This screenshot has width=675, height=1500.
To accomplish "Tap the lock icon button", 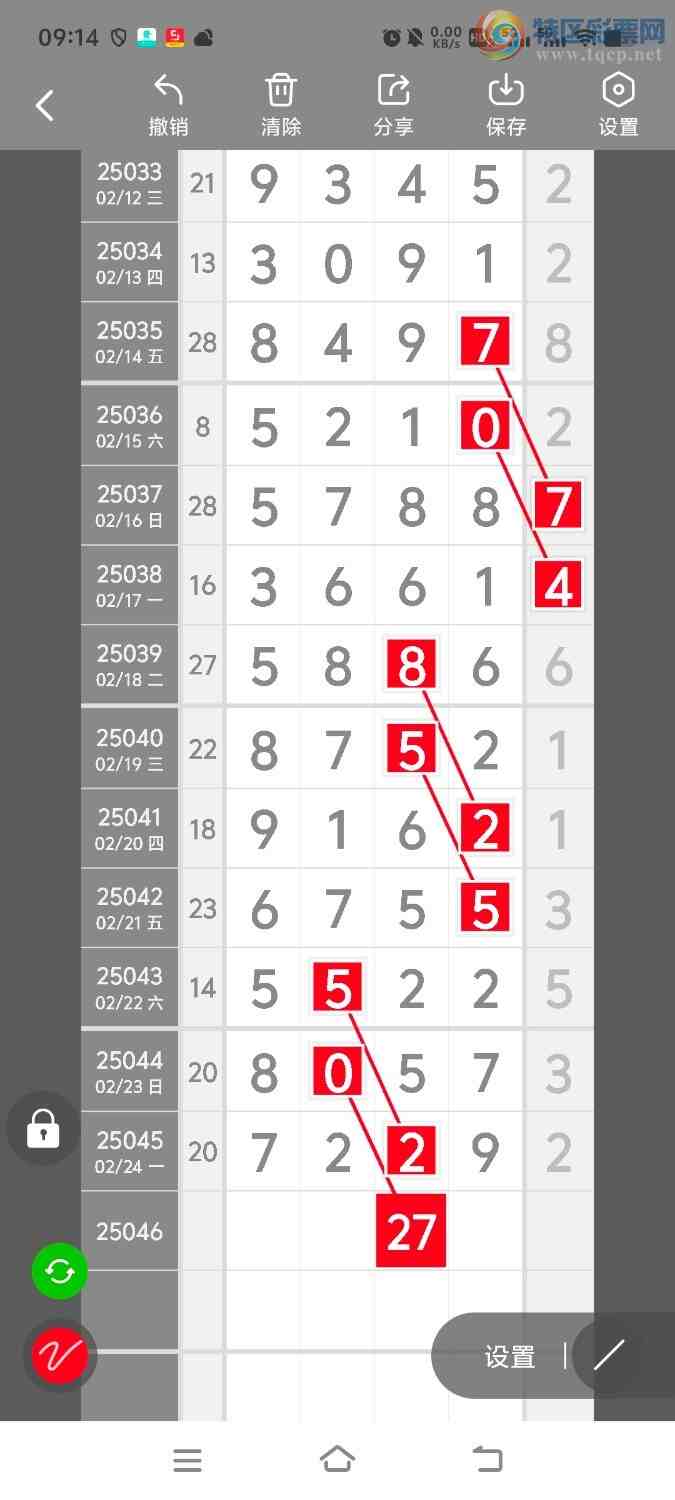I will pos(43,1129).
